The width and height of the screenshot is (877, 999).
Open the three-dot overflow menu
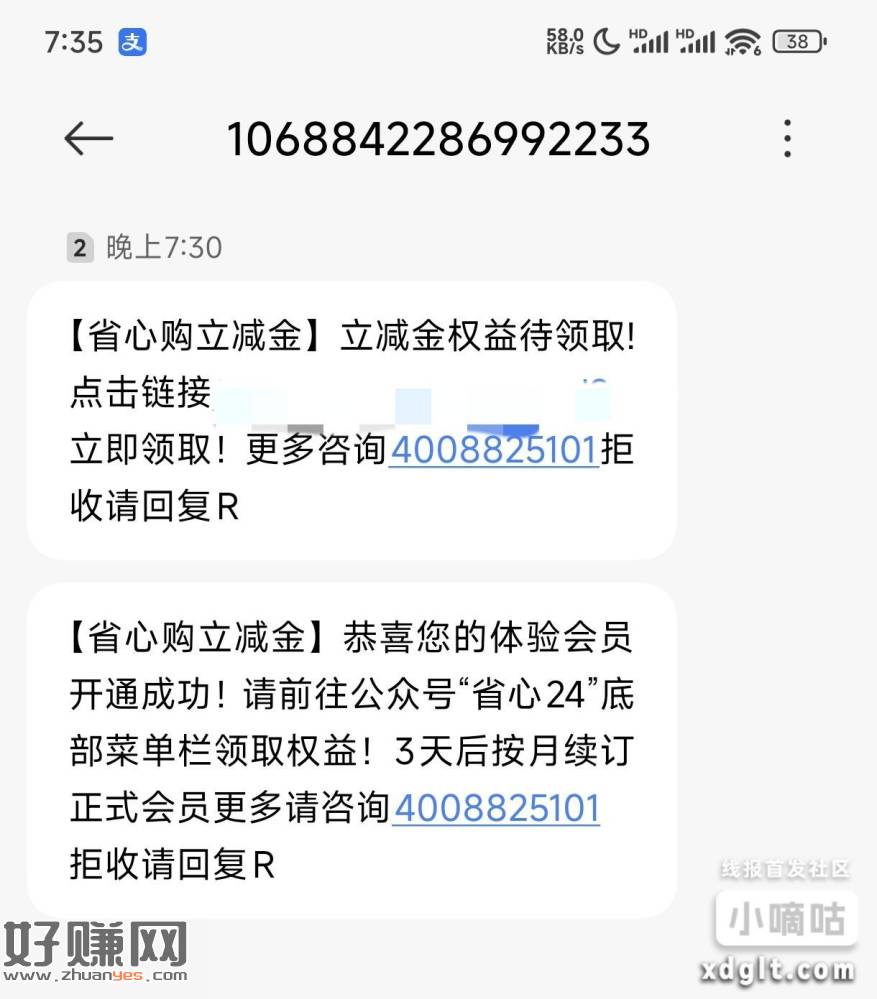pos(788,139)
